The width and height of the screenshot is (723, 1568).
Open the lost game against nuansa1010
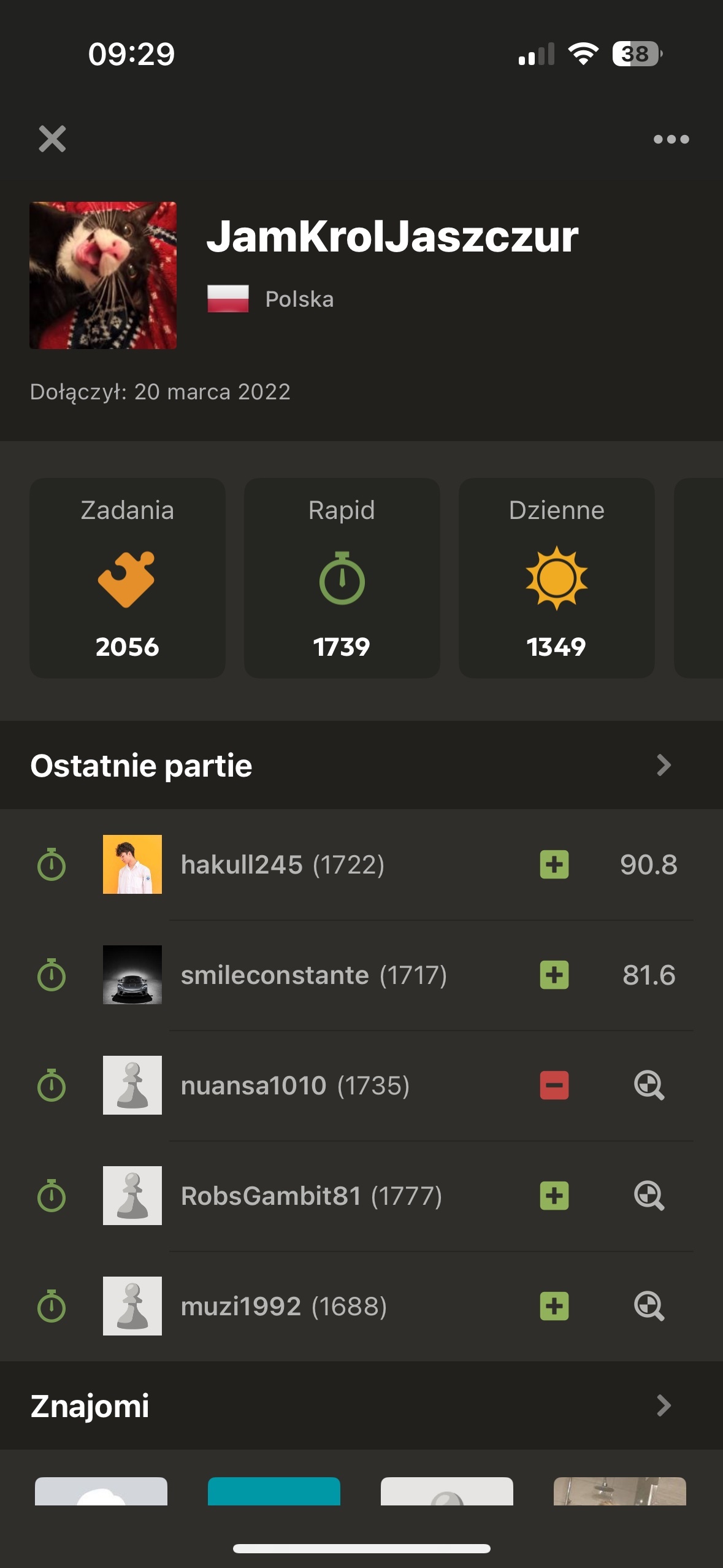[294, 1085]
